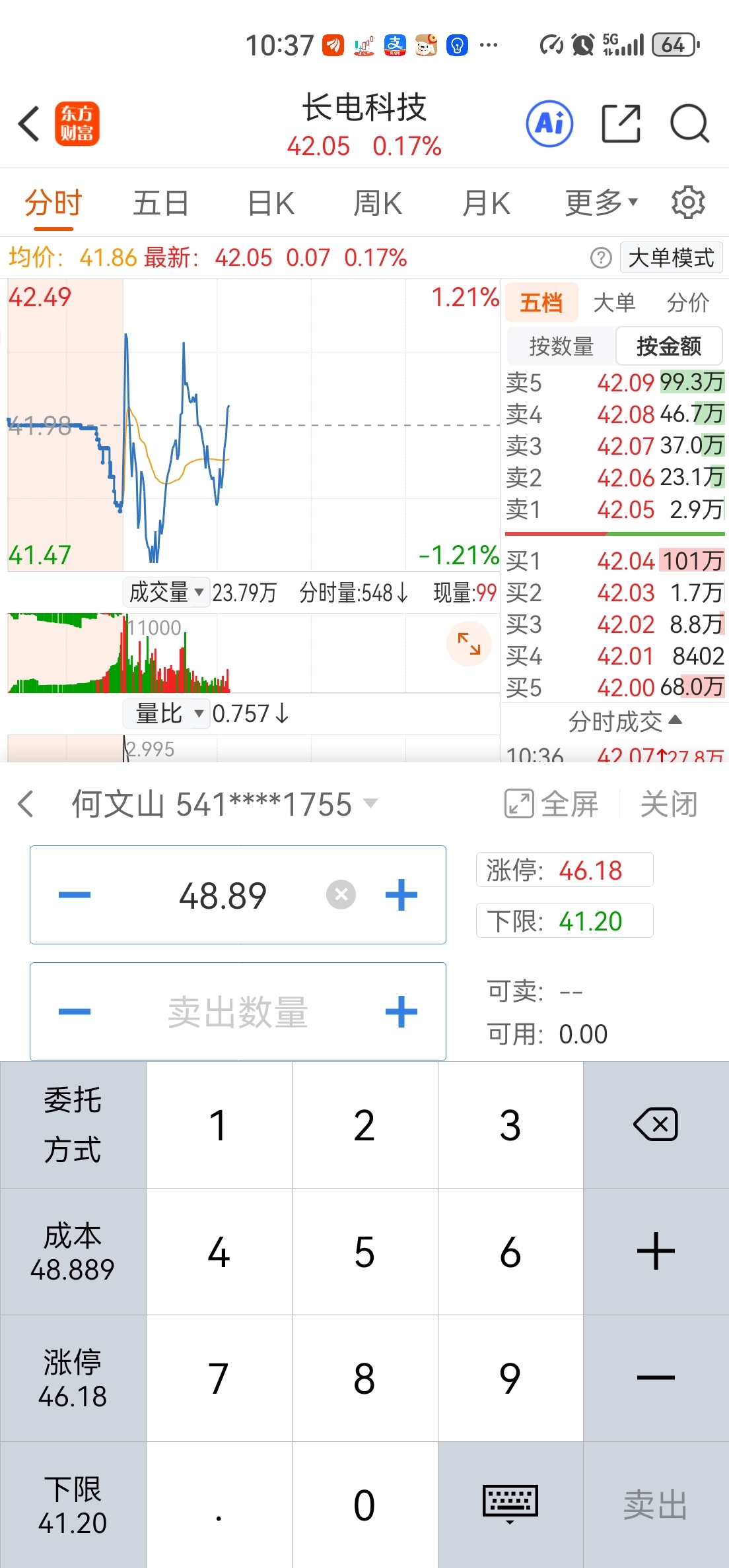The width and height of the screenshot is (729, 1568).
Task: Tap the 卖出数量 quantity field
Action: point(238,1012)
